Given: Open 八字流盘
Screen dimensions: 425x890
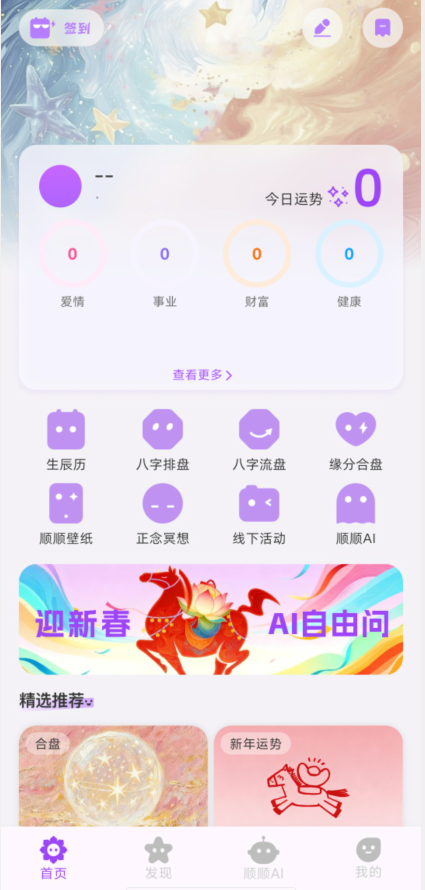Looking at the screenshot, I should pos(259,440).
